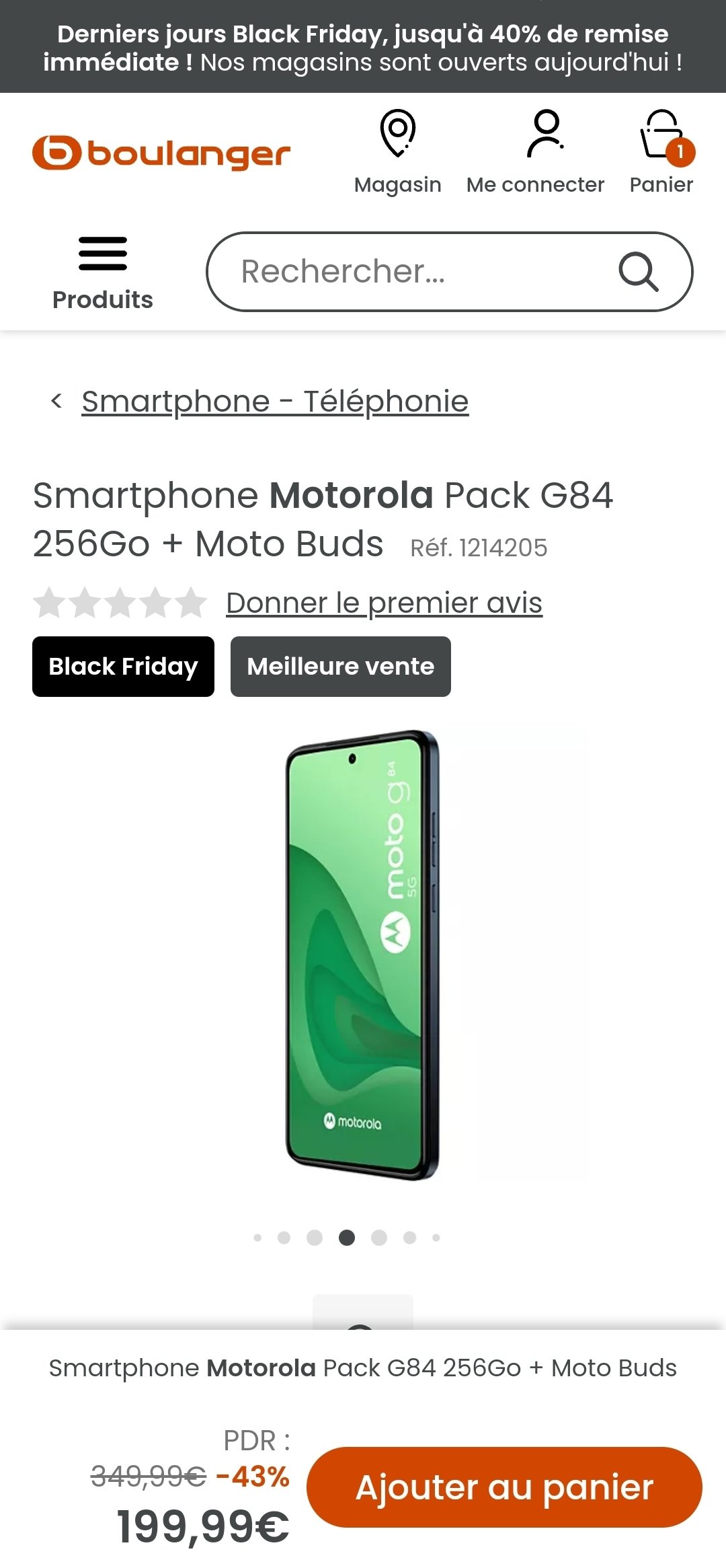Tap Me connecter to sign in
Viewport: 726px width, 1568px height.
tap(535, 153)
